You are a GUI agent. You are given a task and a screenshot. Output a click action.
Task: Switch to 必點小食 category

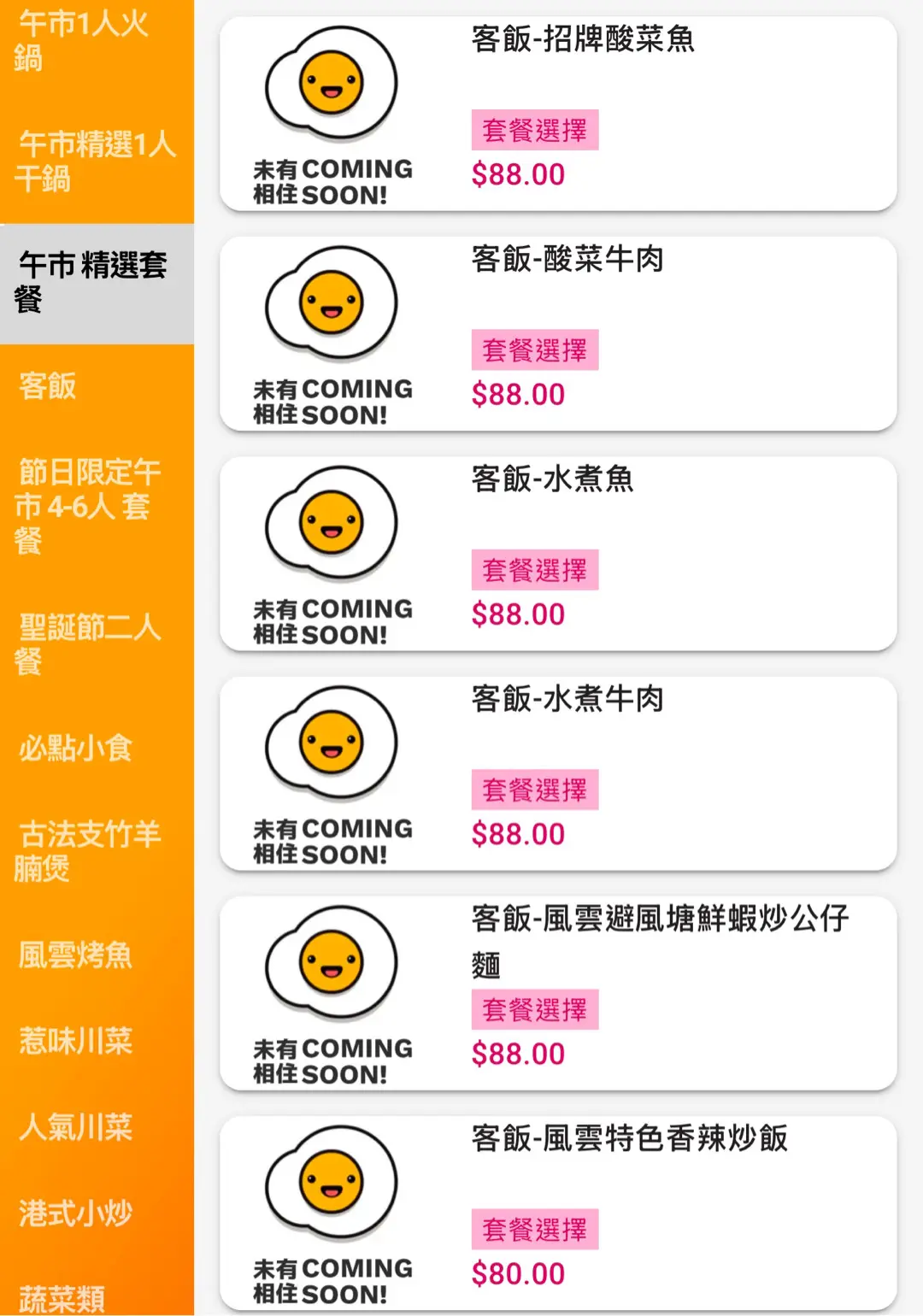pos(76,748)
